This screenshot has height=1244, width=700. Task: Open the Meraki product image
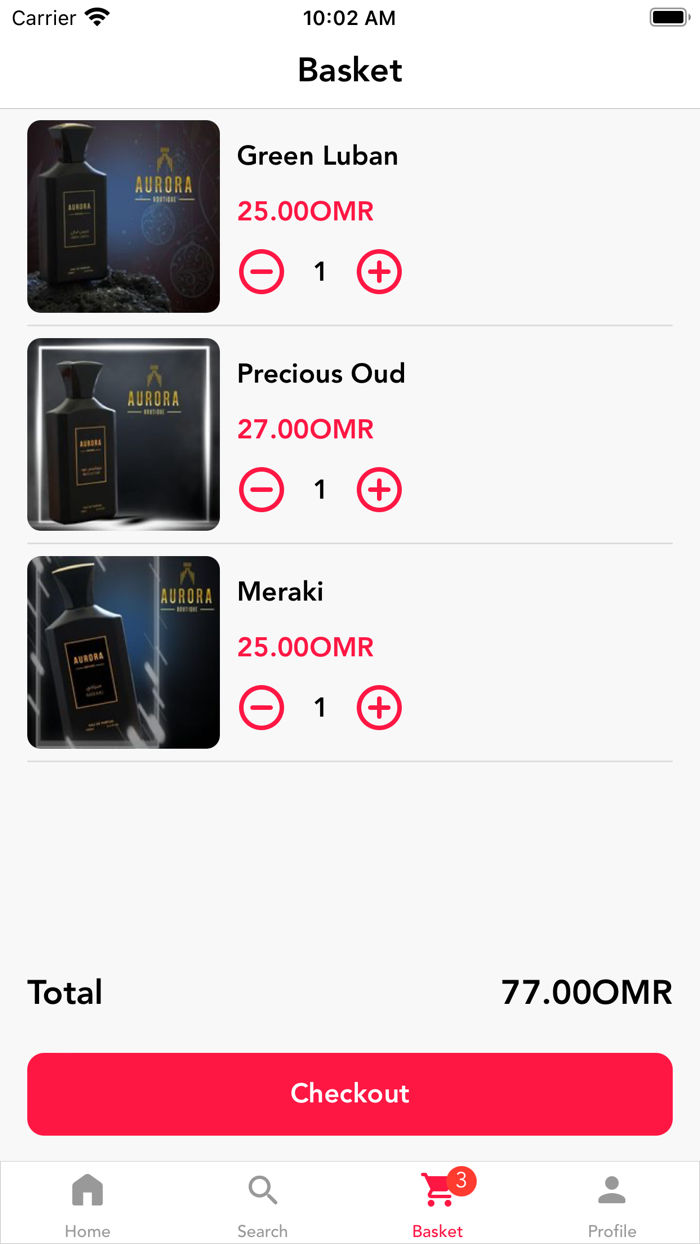(x=123, y=652)
